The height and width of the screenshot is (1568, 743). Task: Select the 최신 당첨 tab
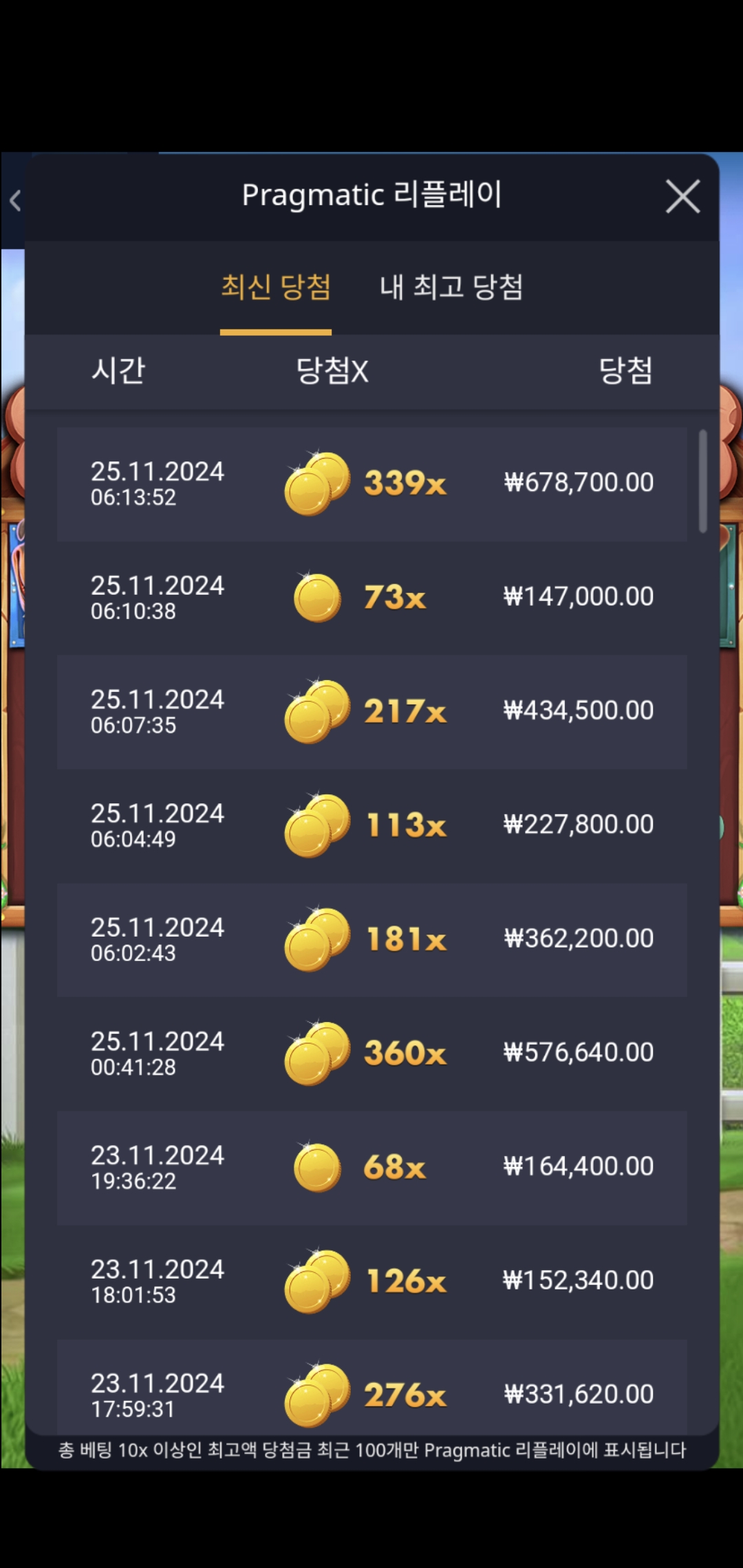pos(276,287)
